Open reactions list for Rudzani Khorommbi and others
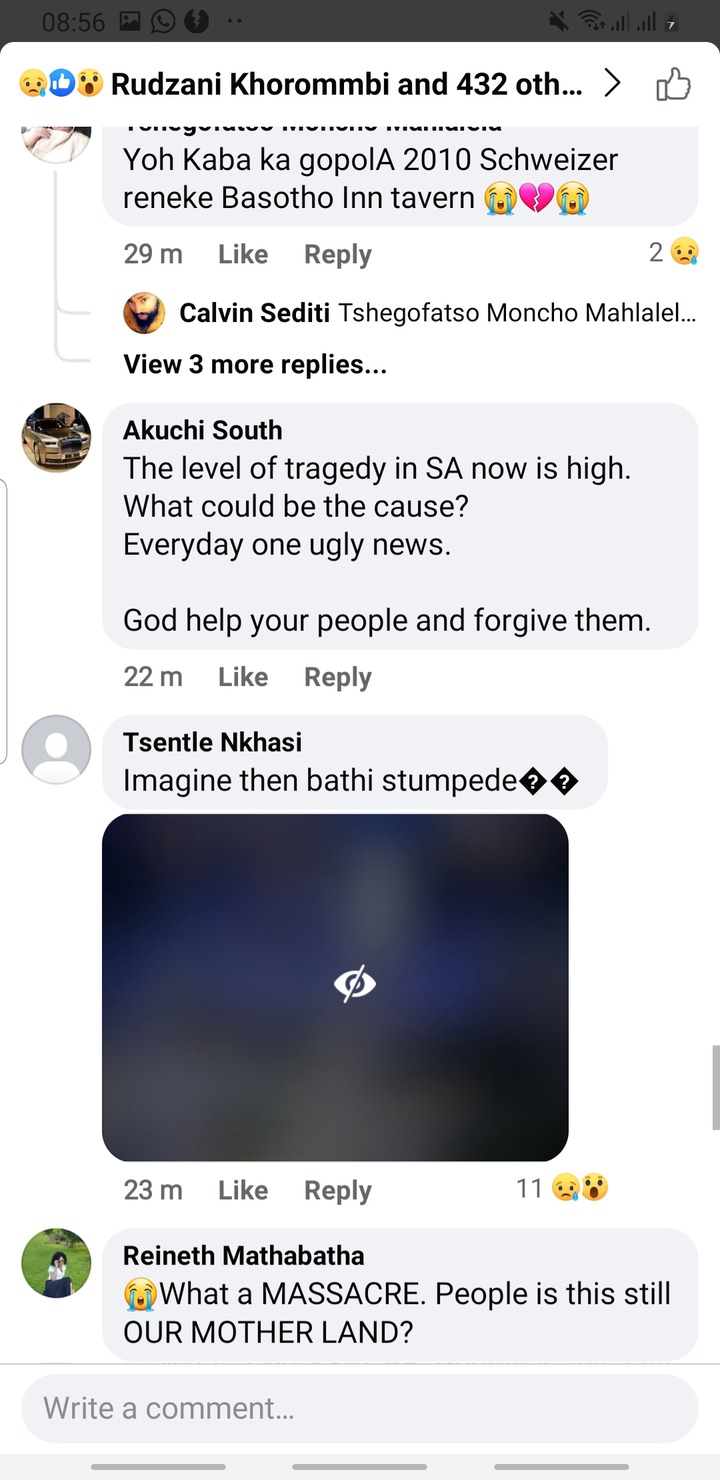720x1480 pixels. tap(320, 85)
